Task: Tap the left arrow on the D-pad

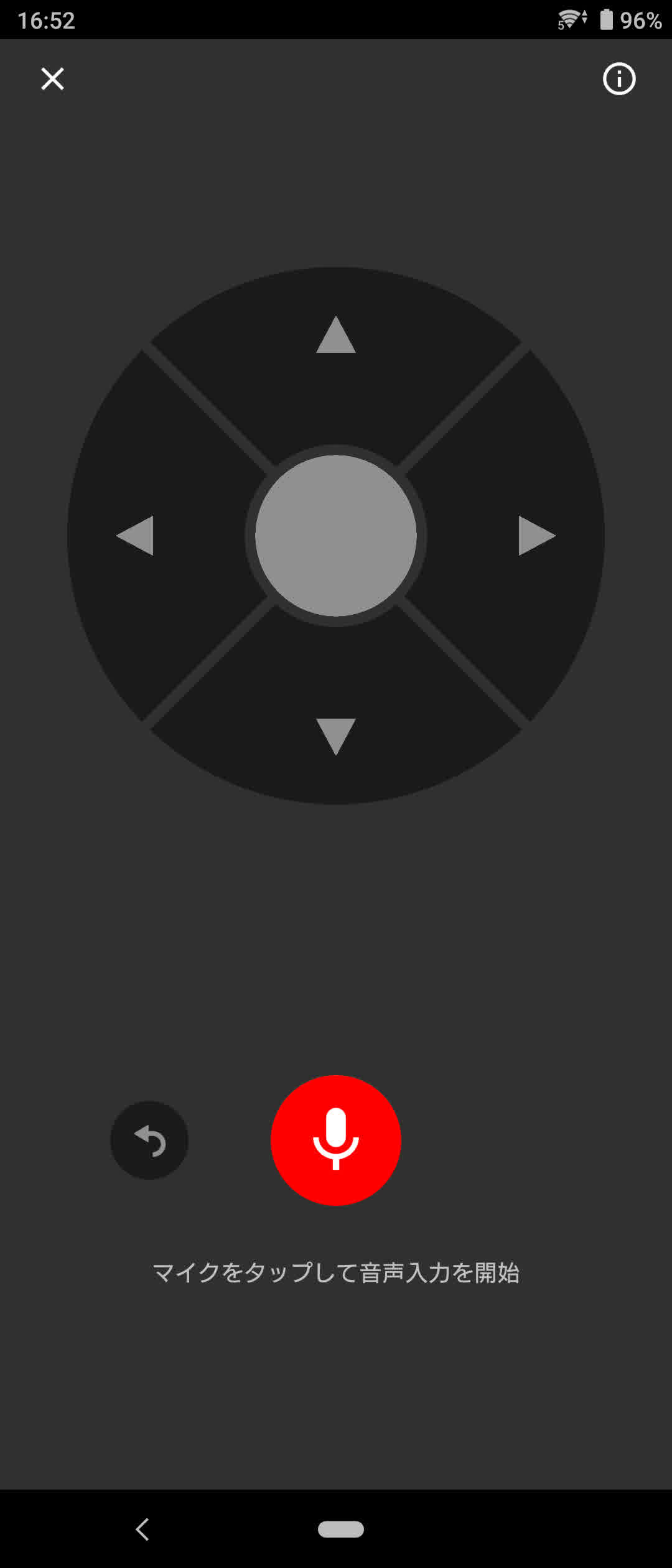Action: click(x=136, y=536)
